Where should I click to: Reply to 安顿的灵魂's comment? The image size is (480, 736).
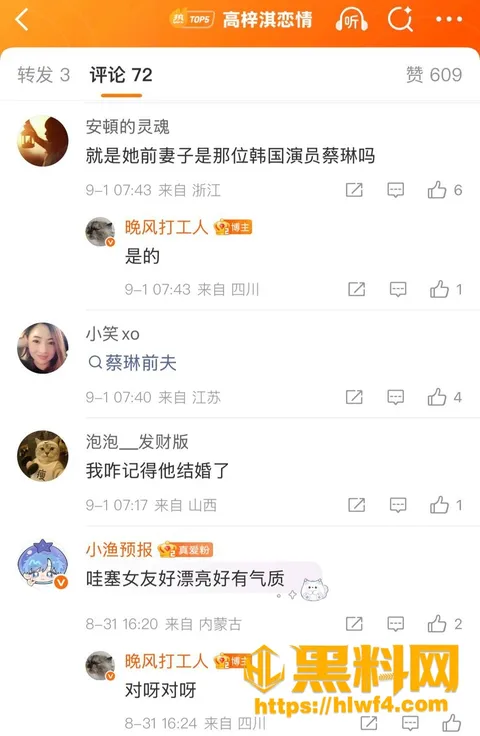pos(396,190)
